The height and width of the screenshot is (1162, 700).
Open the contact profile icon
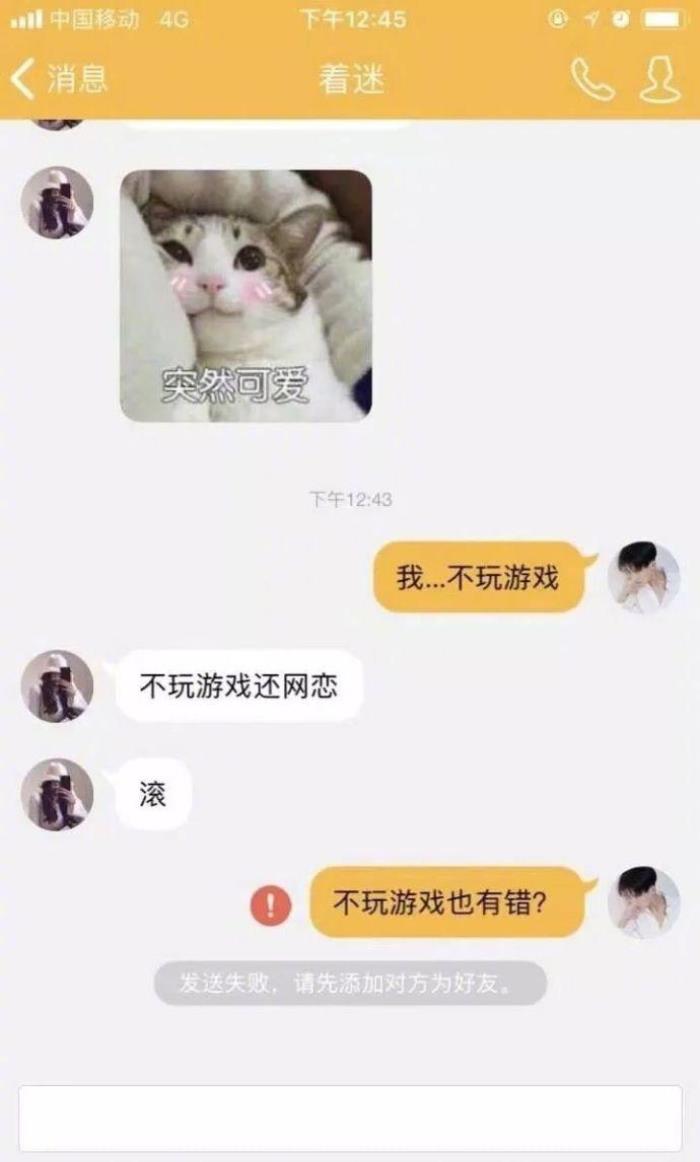660,79
